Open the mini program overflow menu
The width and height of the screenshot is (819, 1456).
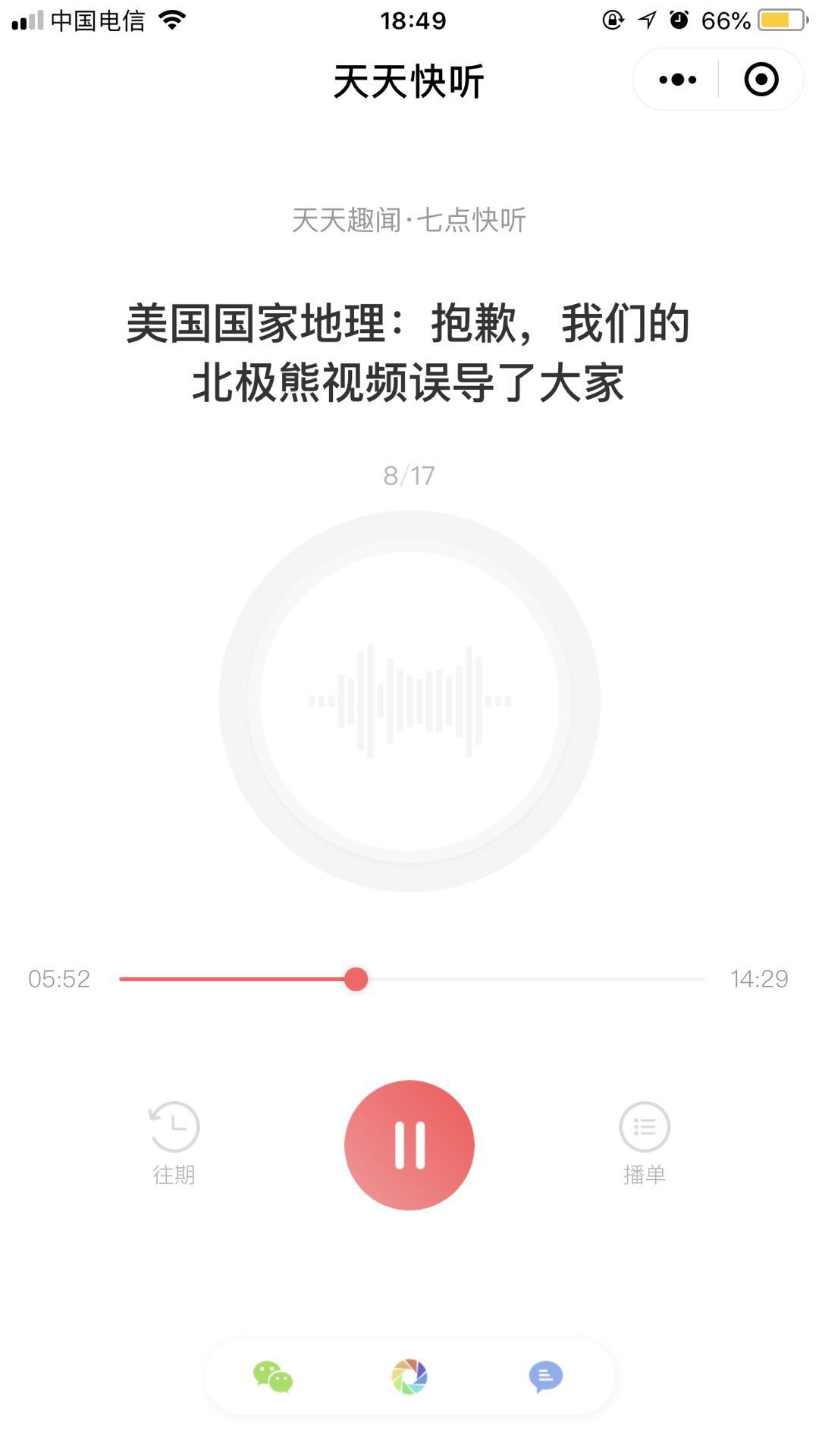(x=677, y=80)
